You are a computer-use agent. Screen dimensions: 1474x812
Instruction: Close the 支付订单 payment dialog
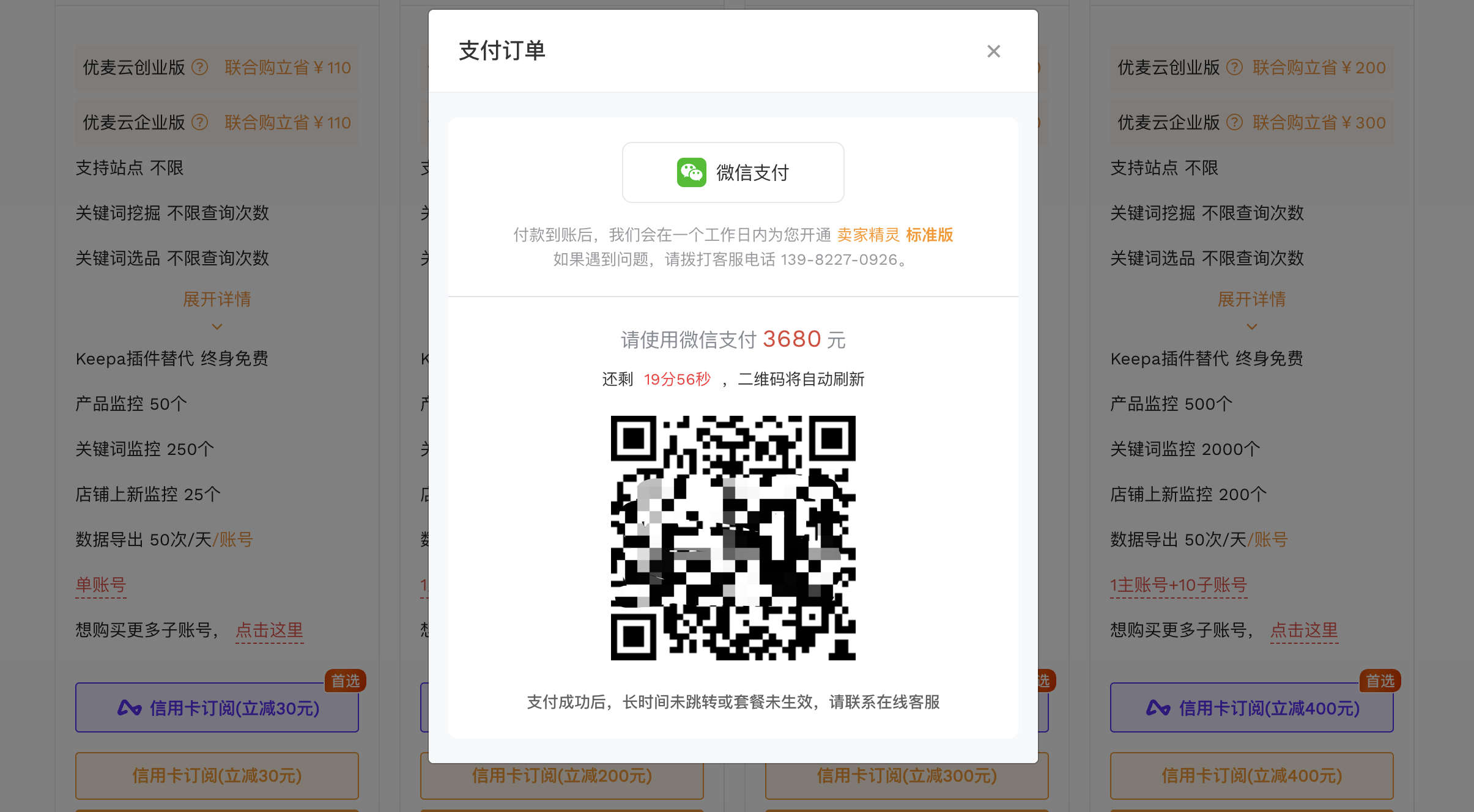(993, 51)
